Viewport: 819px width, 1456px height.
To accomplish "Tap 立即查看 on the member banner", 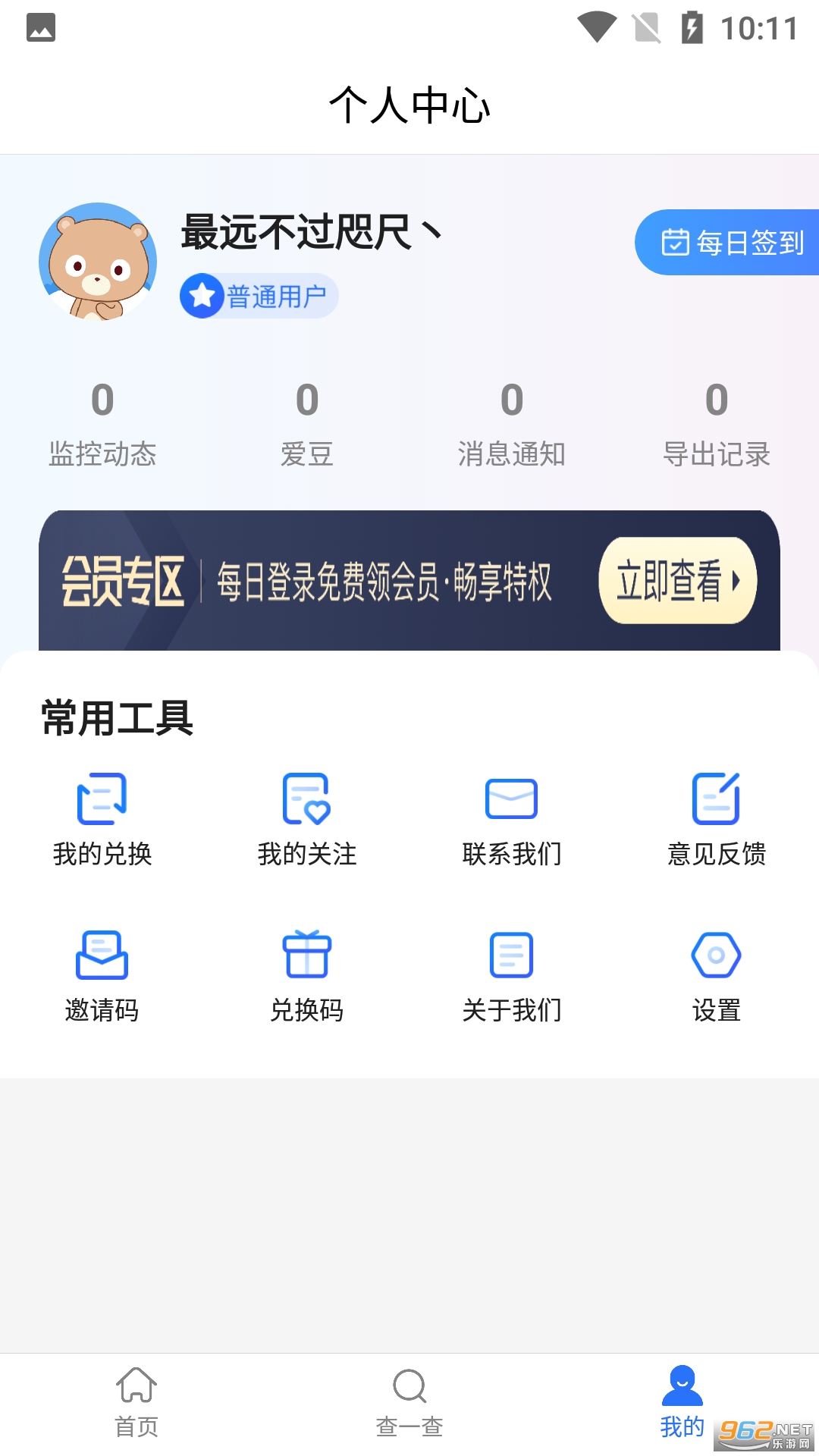I will (677, 581).
